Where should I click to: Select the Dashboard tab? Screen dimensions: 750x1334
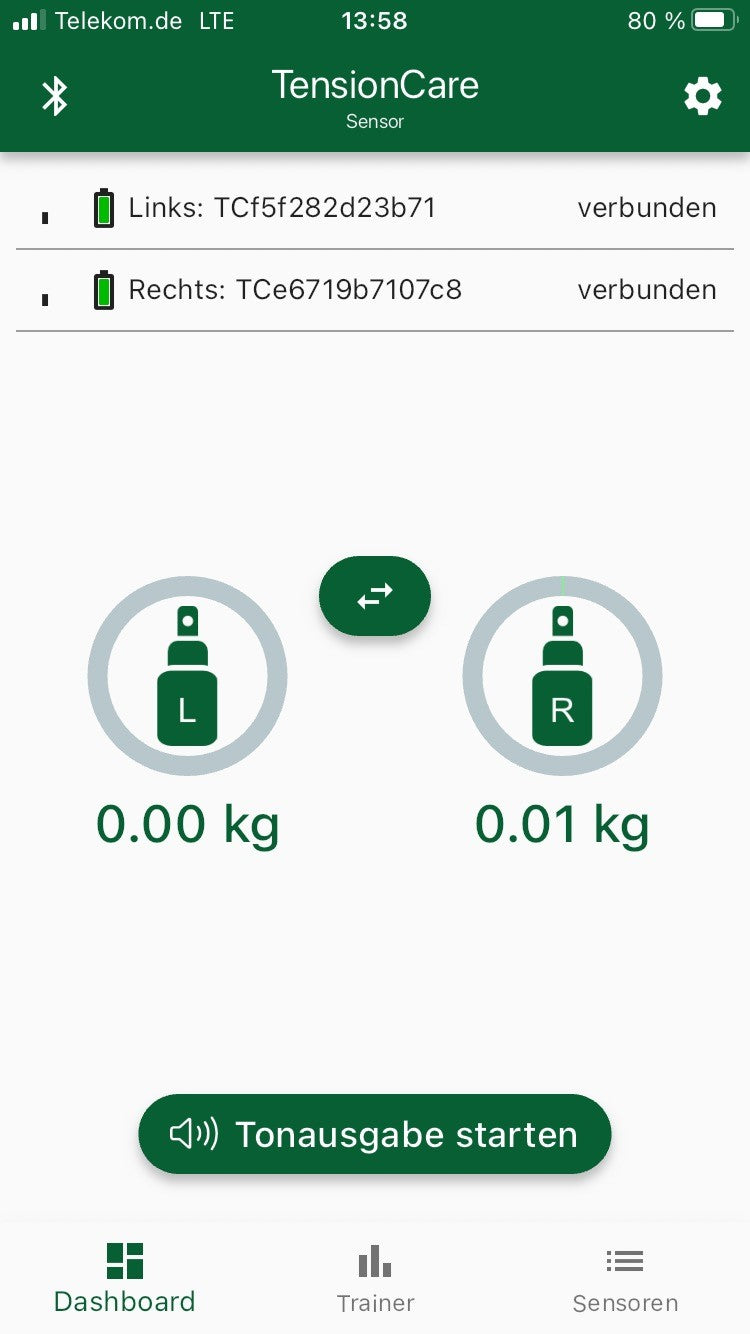coord(125,1278)
